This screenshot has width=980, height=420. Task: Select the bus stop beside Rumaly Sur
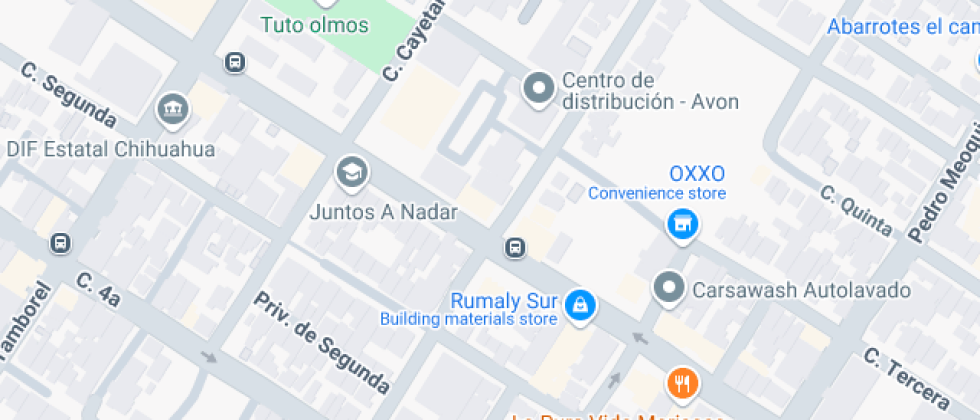point(515,247)
